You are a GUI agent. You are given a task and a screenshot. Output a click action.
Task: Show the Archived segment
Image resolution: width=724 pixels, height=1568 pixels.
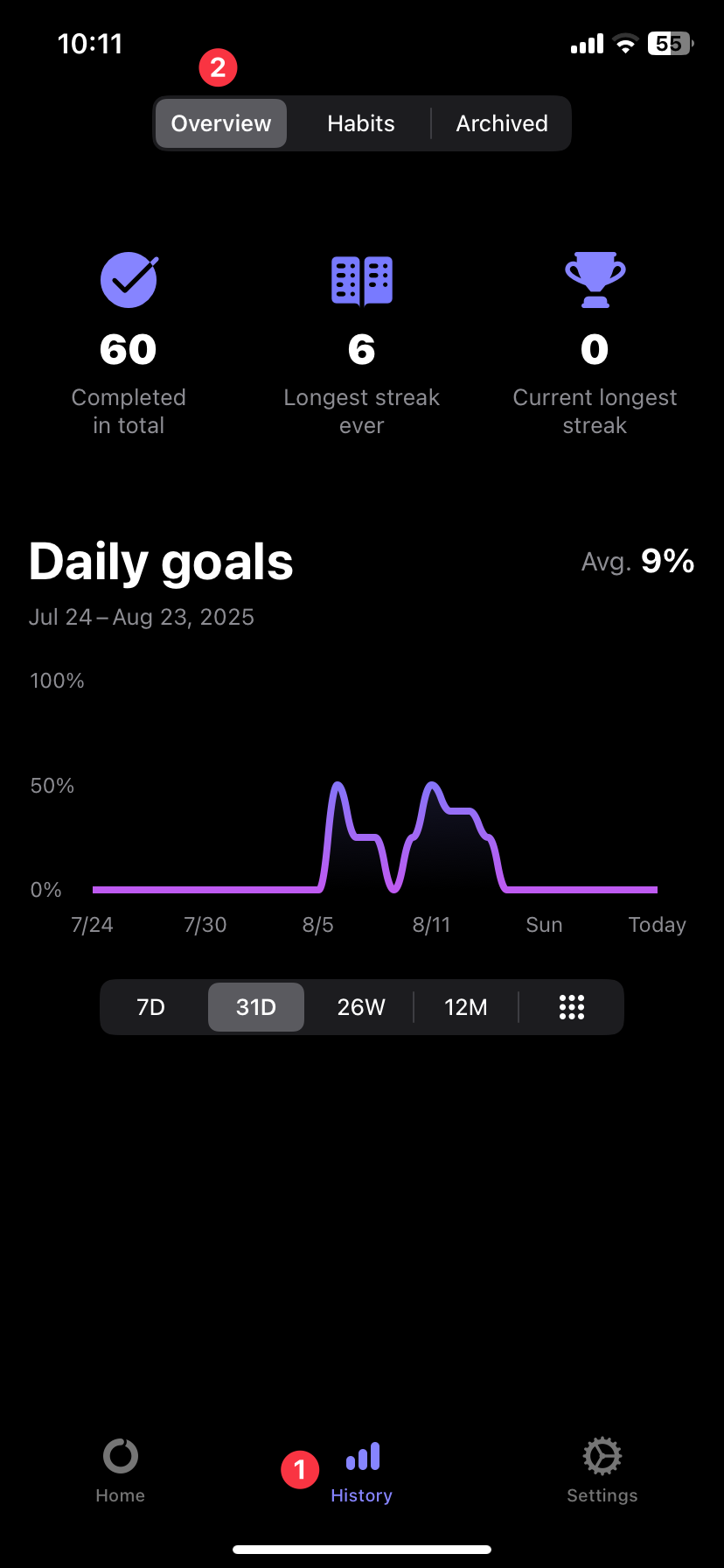pyautogui.click(x=502, y=123)
